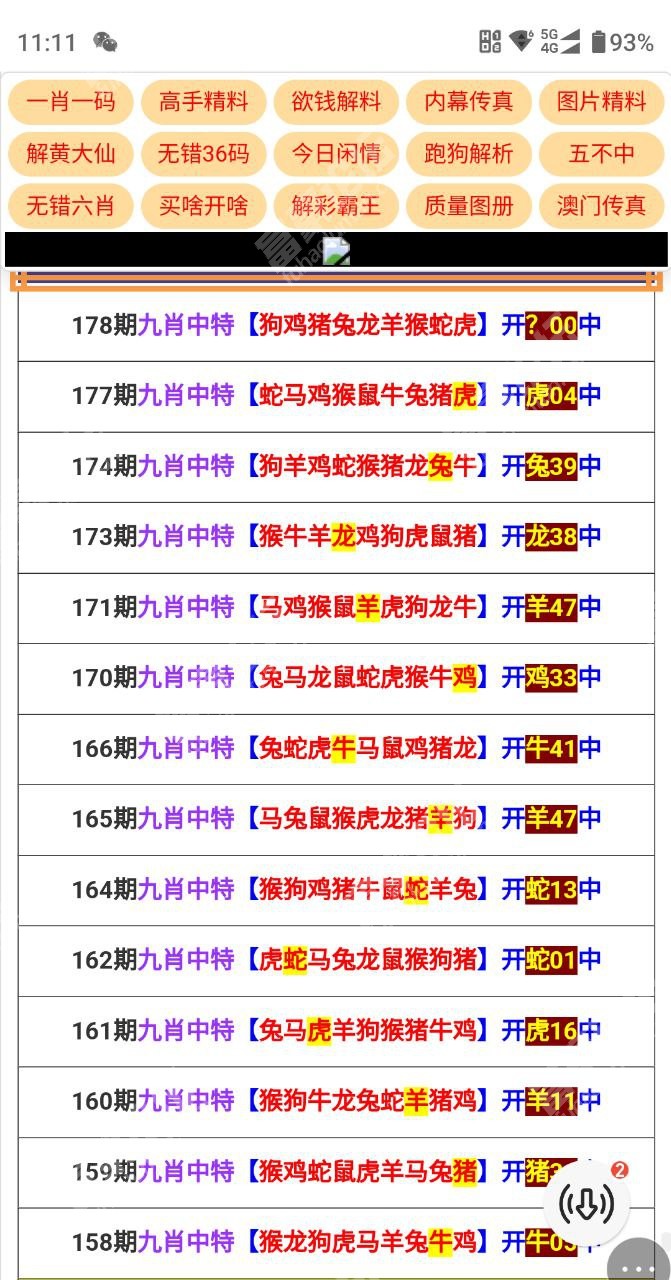The width and height of the screenshot is (671, 1280).
Task: Tap the 高手精料 button
Action: pyautogui.click(x=203, y=101)
